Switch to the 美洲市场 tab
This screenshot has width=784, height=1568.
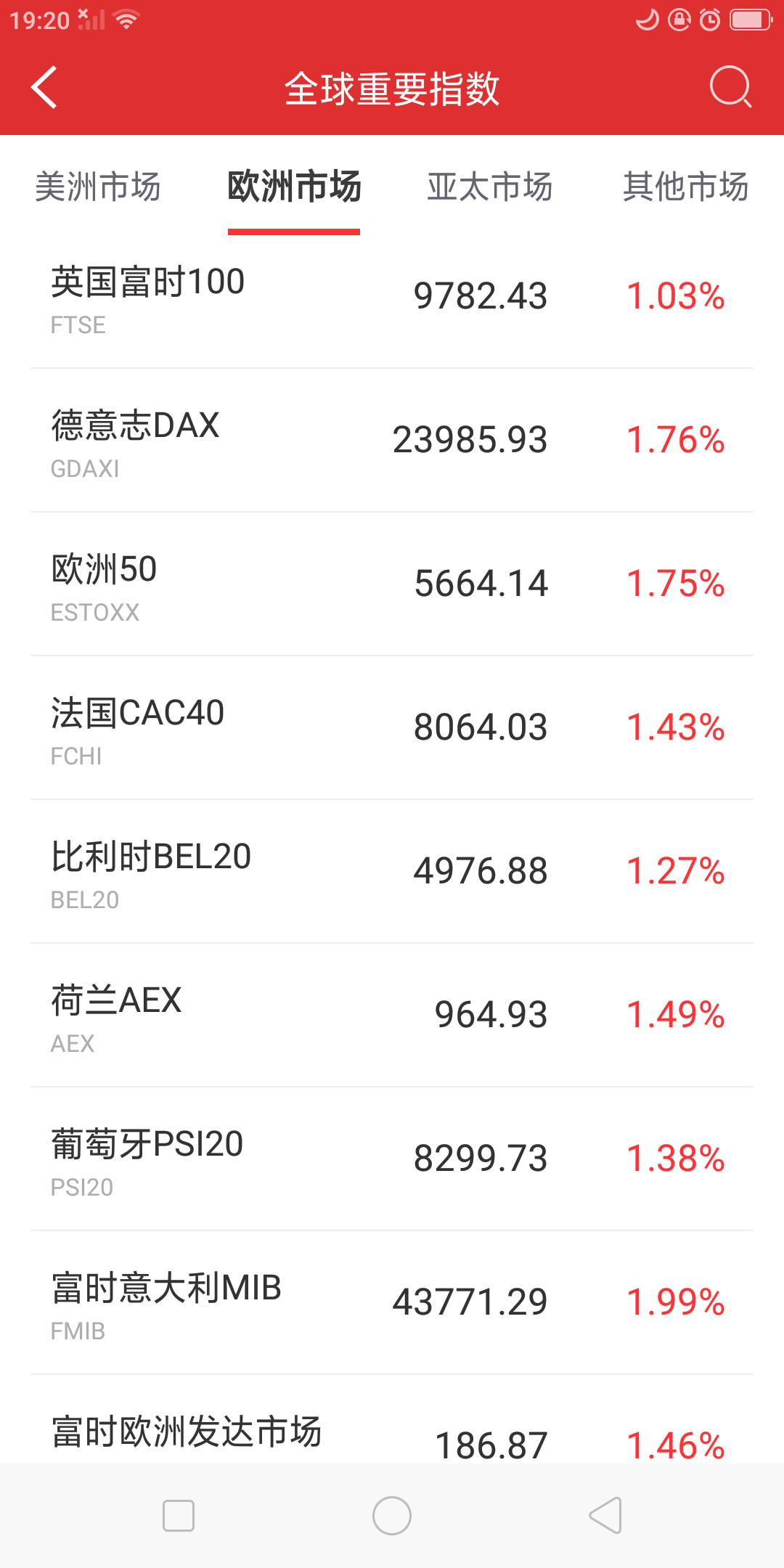[x=98, y=187]
